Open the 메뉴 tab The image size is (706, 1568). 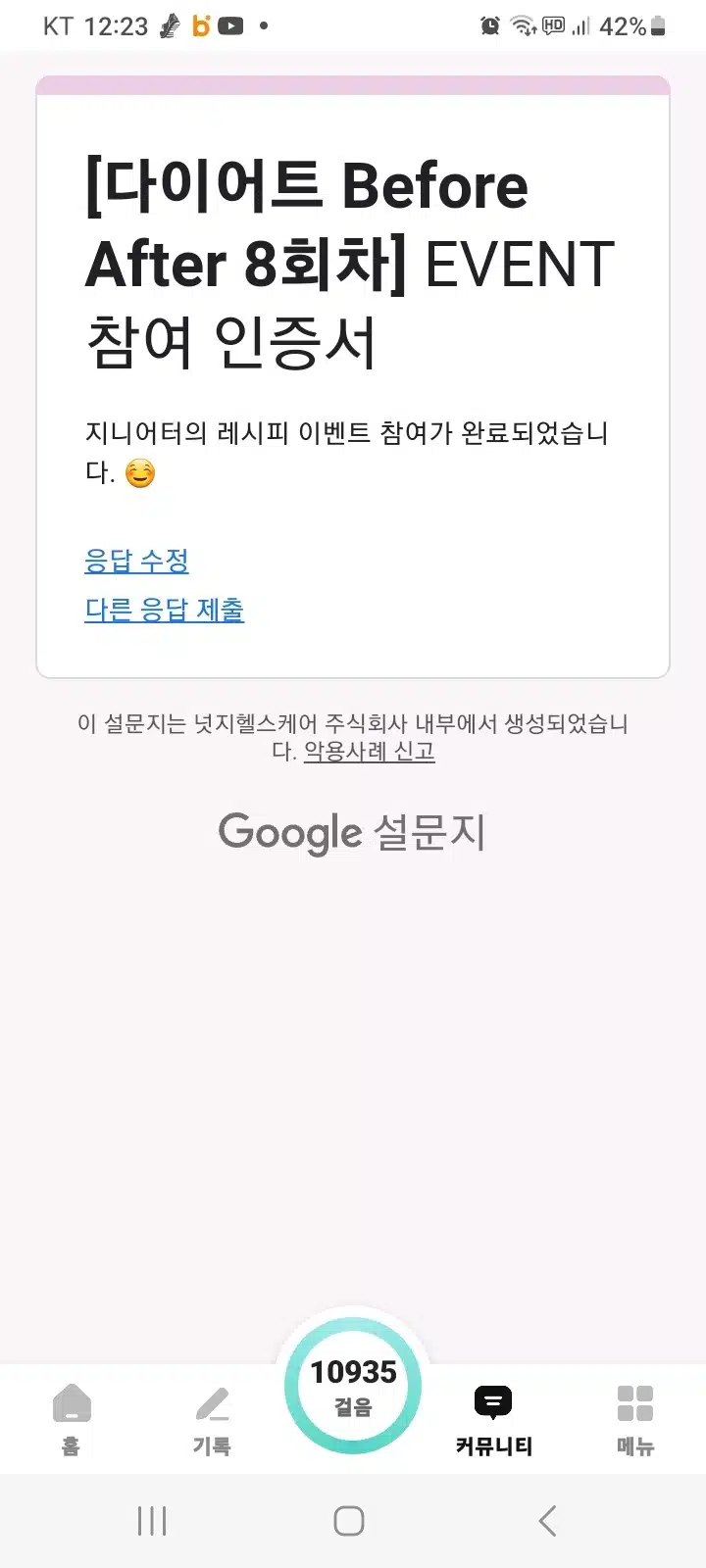(x=635, y=1420)
